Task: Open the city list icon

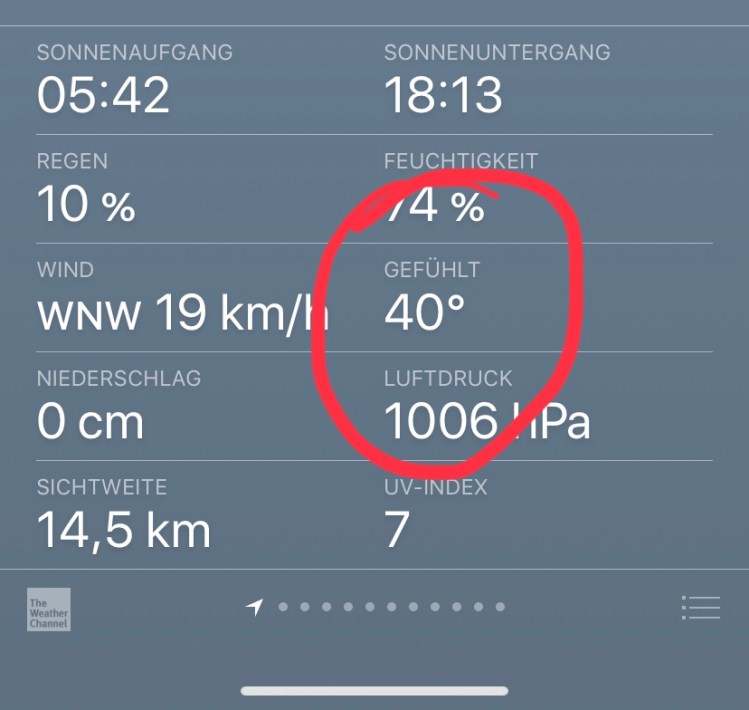Action: (x=700, y=607)
